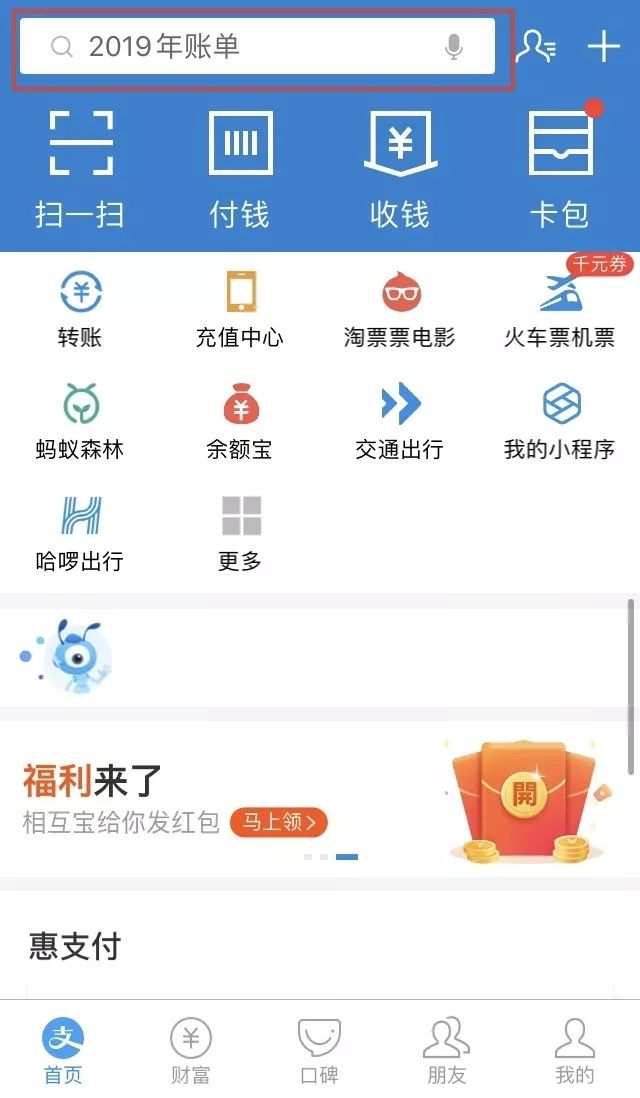Start voice search with the microphone icon
The image size is (640, 1098).
click(x=454, y=46)
